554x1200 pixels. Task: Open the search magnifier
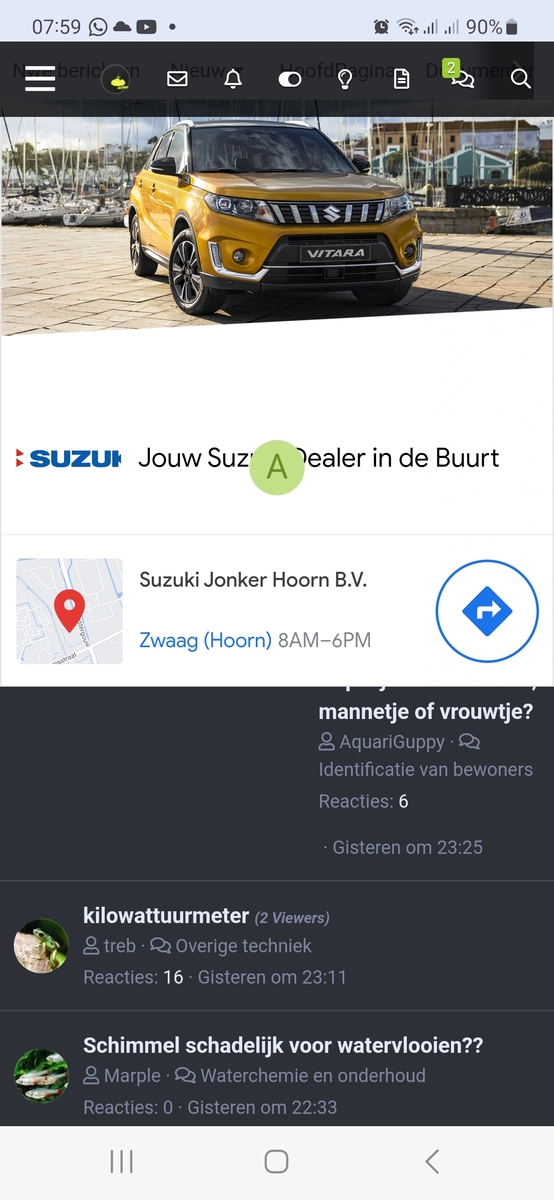pyautogui.click(x=520, y=78)
